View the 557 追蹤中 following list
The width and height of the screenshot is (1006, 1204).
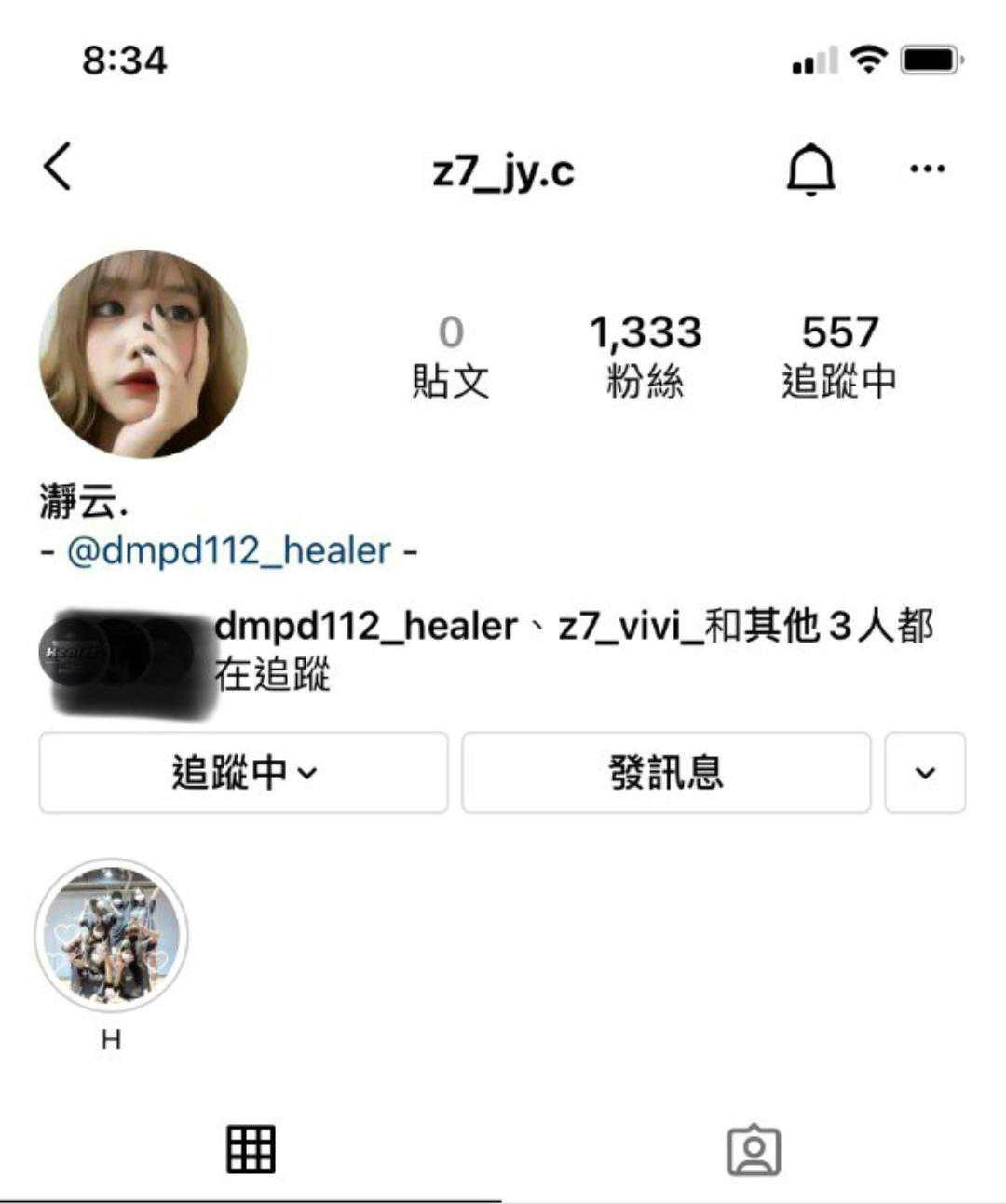click(839, 356)
